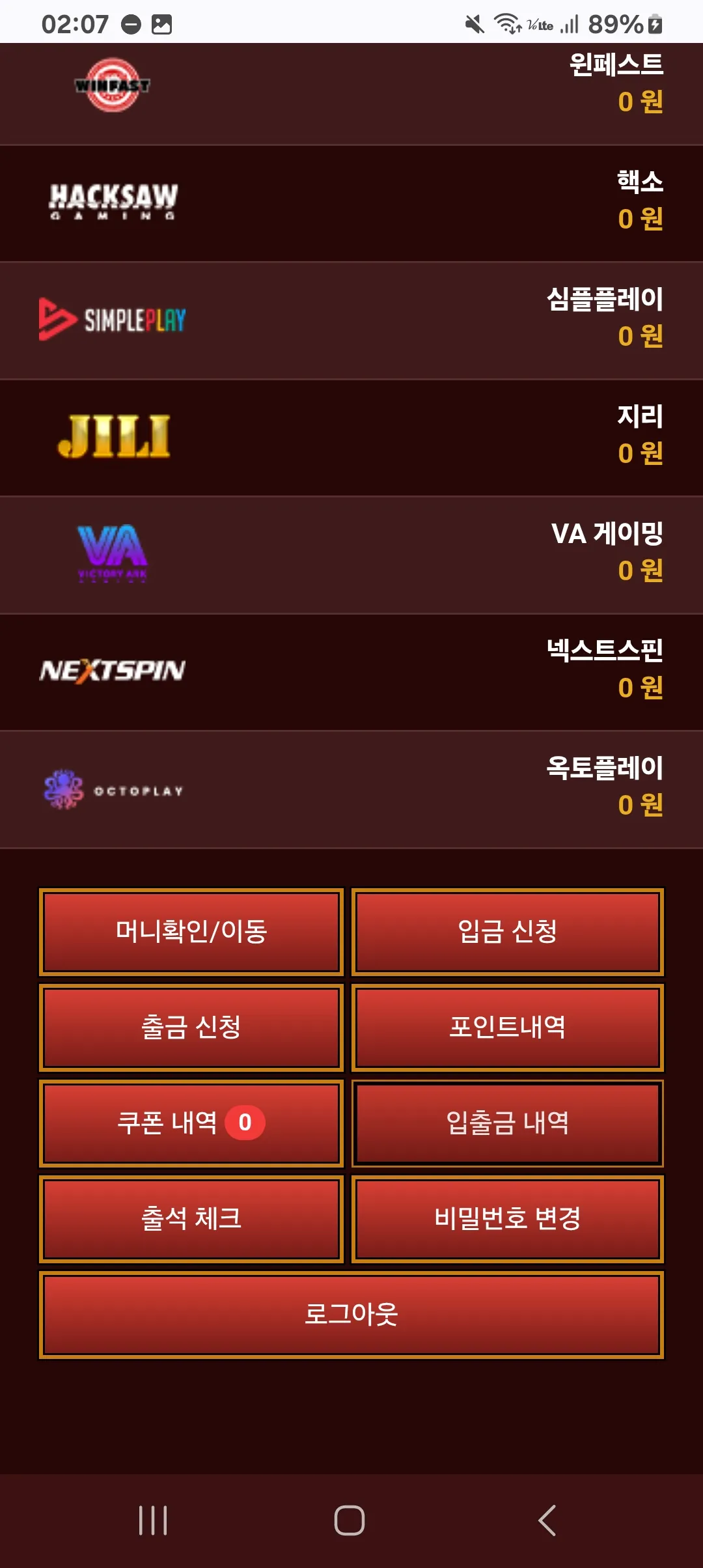Screen dimensions: 703x1568
Task: Select the SimplePlay provider row
Action: point(351,320)
